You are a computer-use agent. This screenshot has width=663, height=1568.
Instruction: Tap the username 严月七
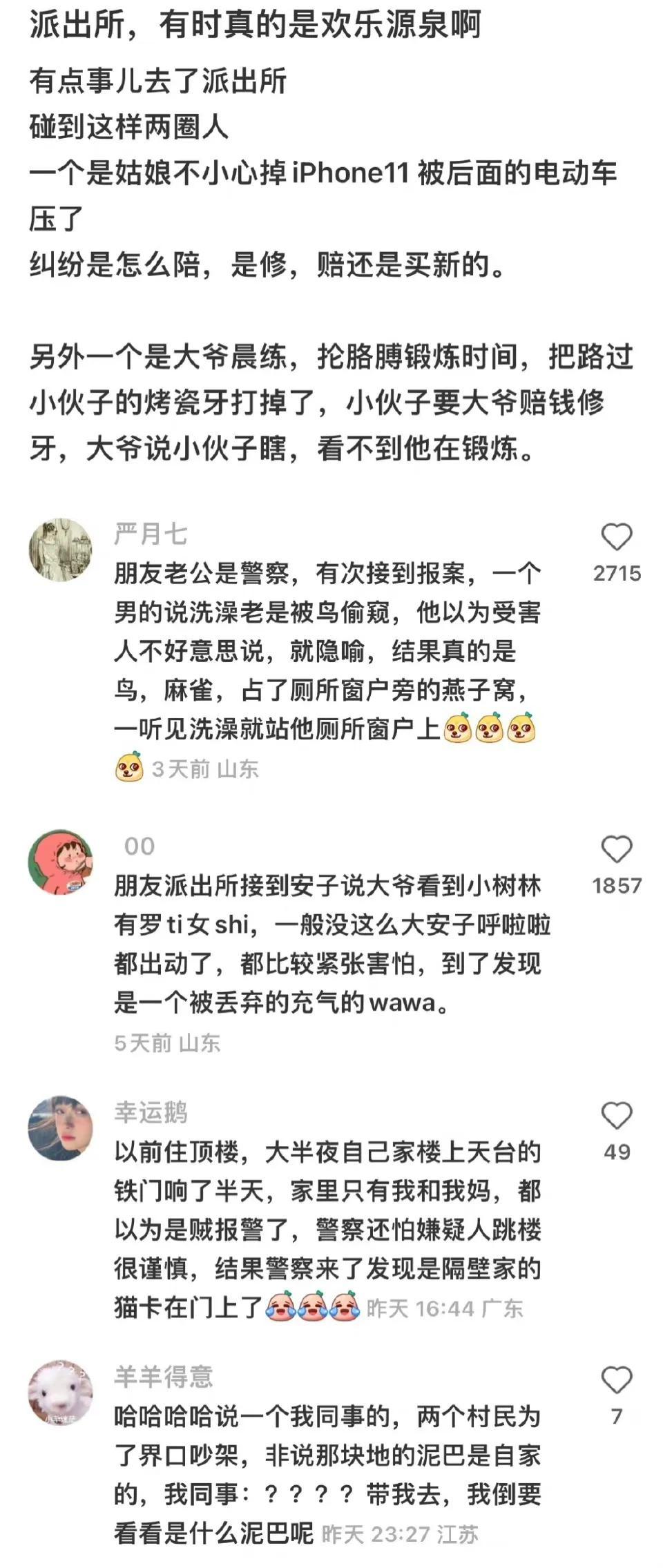[x=151, y=534]
